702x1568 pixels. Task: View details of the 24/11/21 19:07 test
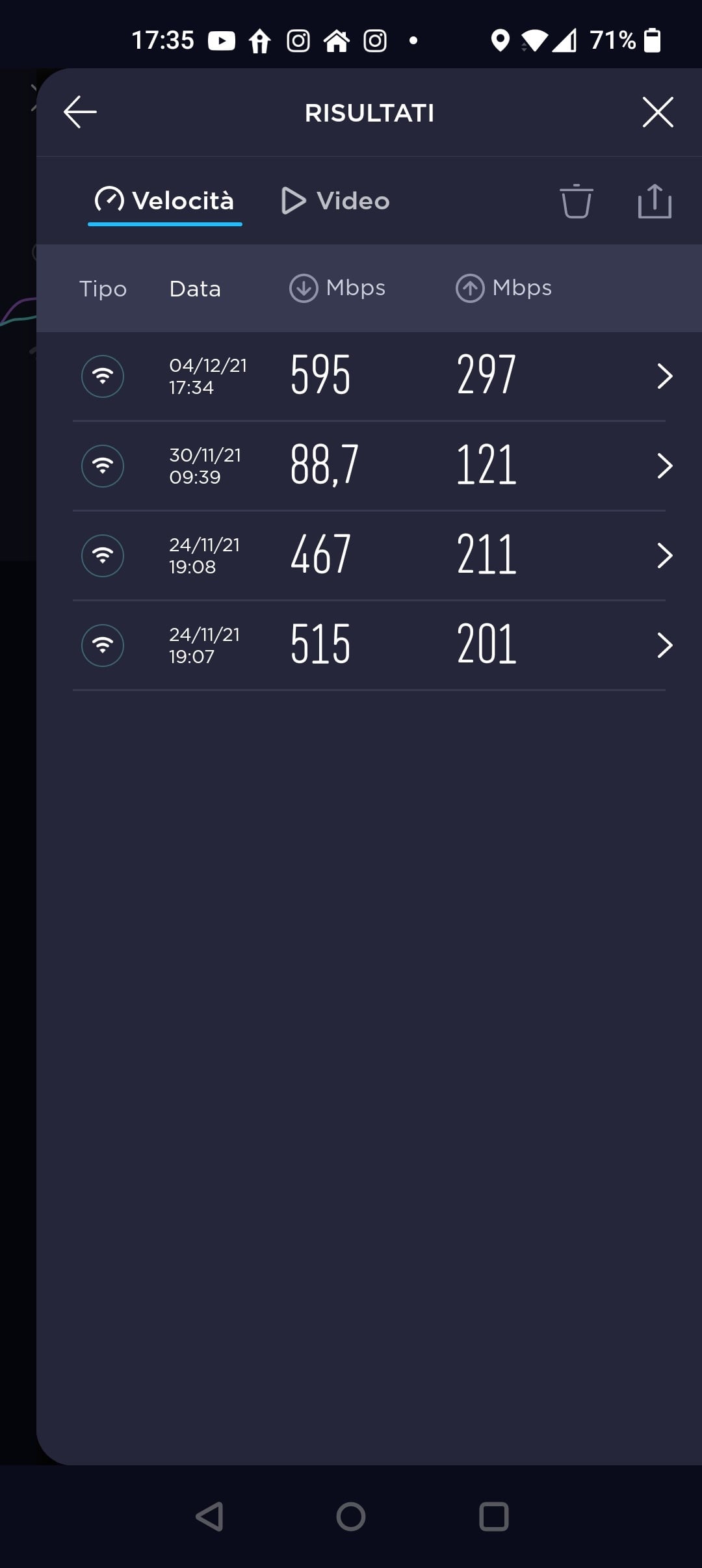click(x=369, y=645)
